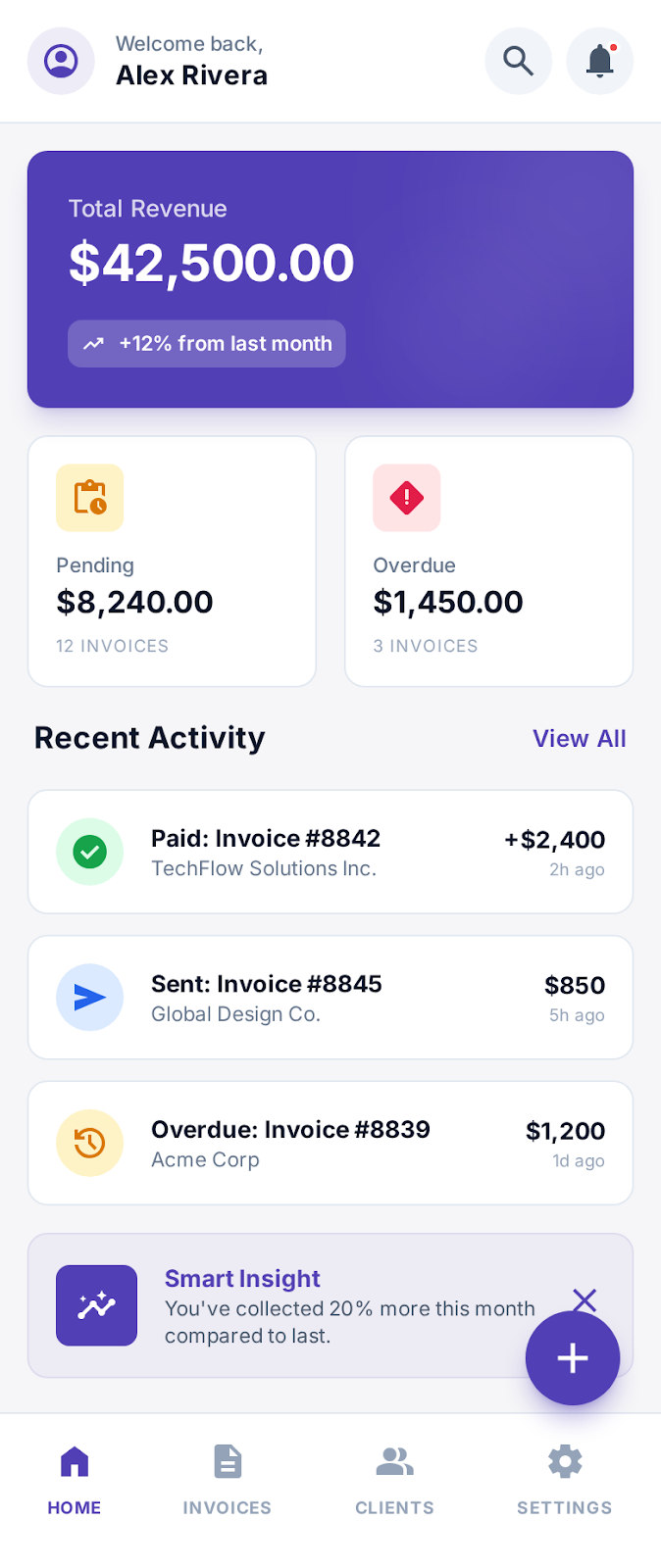Open the Pending invoices card

(x=172, y=561)
